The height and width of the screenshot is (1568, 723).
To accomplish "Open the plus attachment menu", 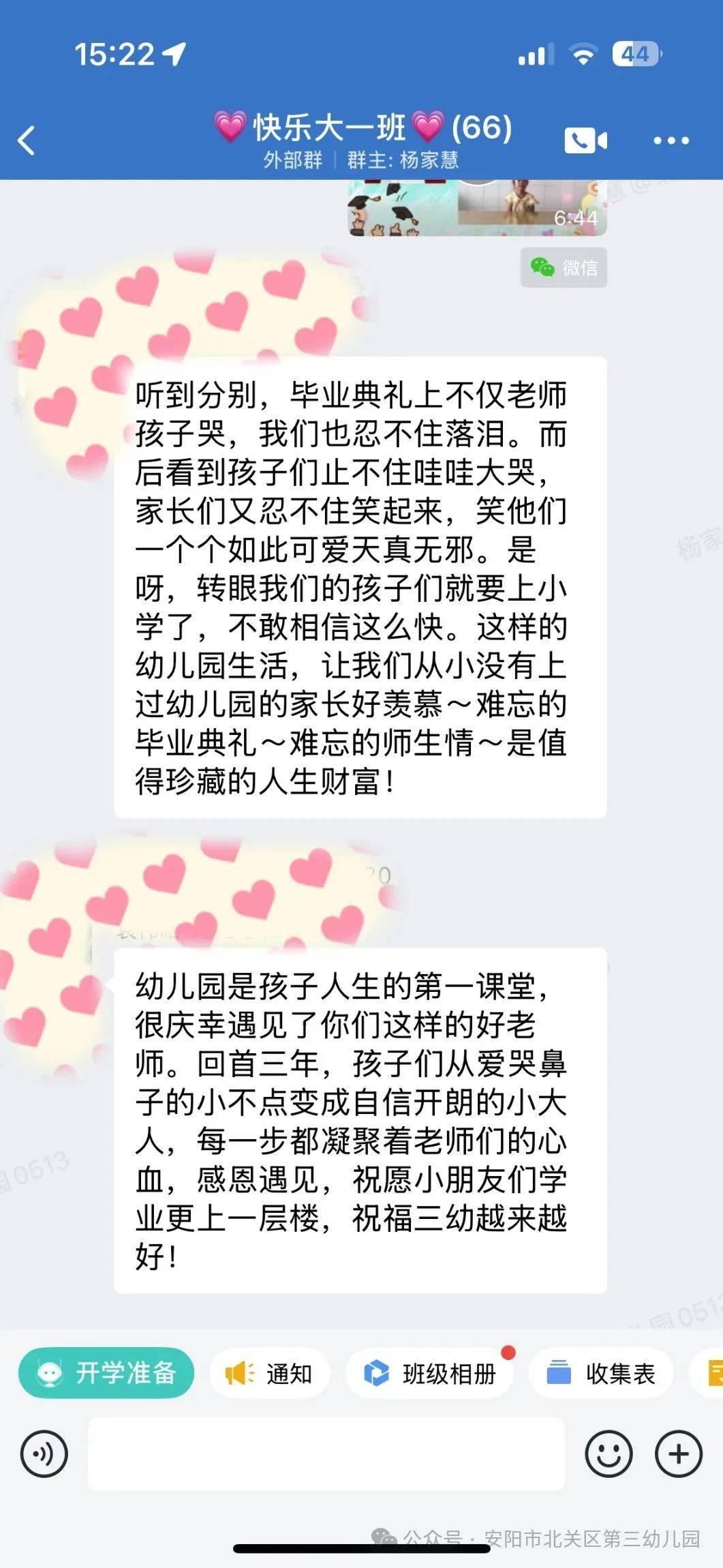I will (x=678, y=1454).
